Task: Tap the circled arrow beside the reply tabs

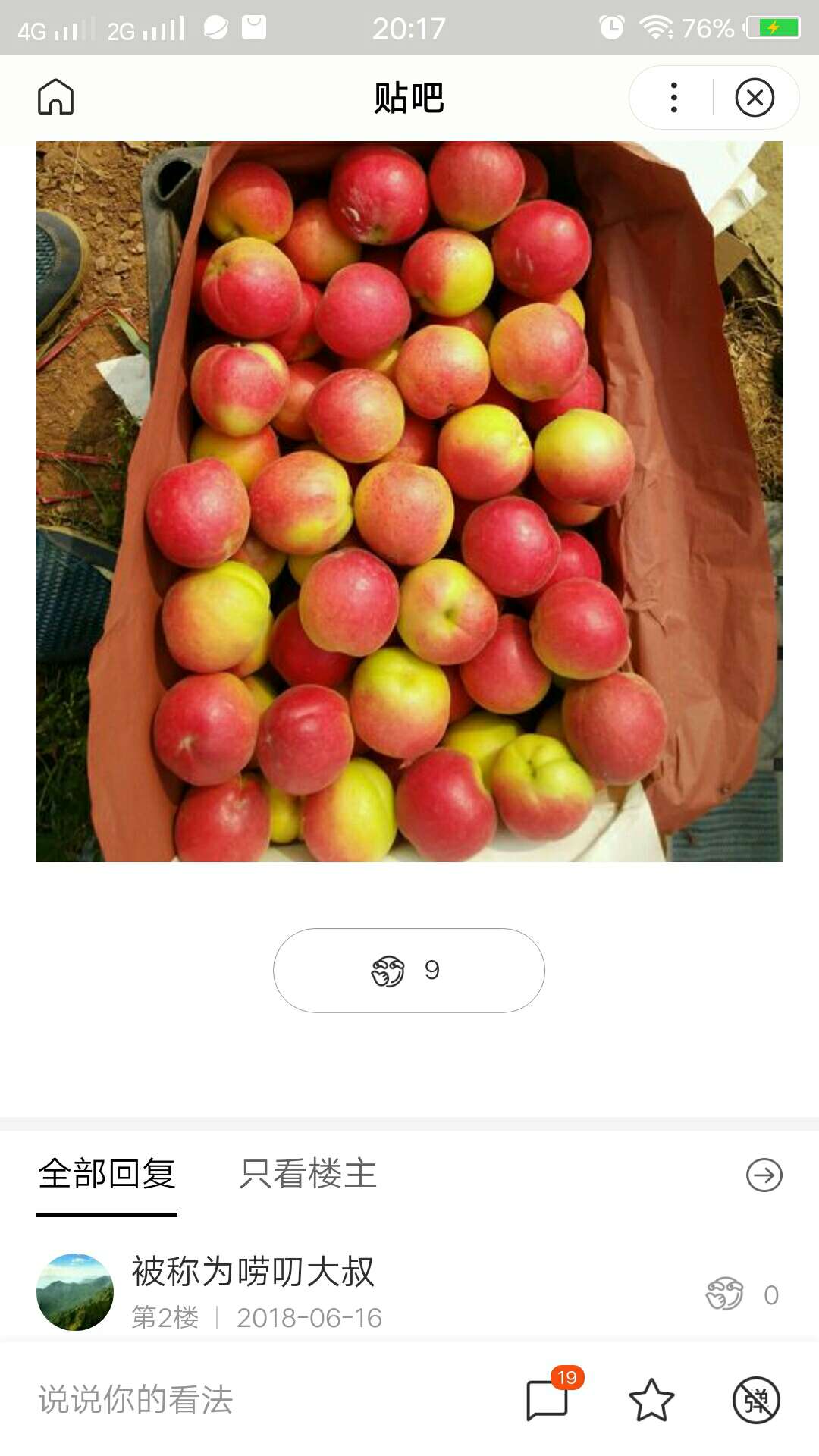Action: coord(764,1175)
